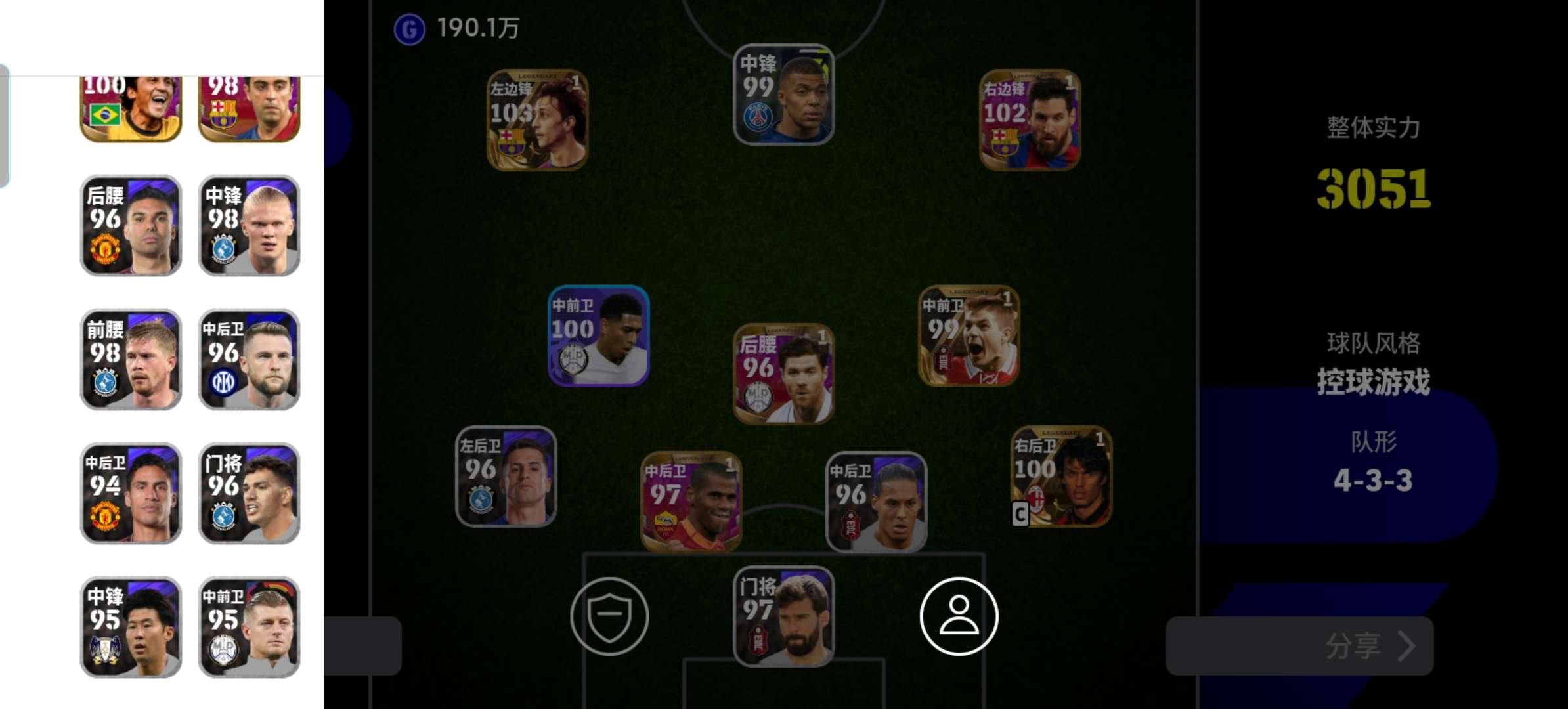The width and height of the screenshot is (1568, 709).
Task: Choose the 门将 96 reserve goalkeeper card
Action: (x=249, y=493)
